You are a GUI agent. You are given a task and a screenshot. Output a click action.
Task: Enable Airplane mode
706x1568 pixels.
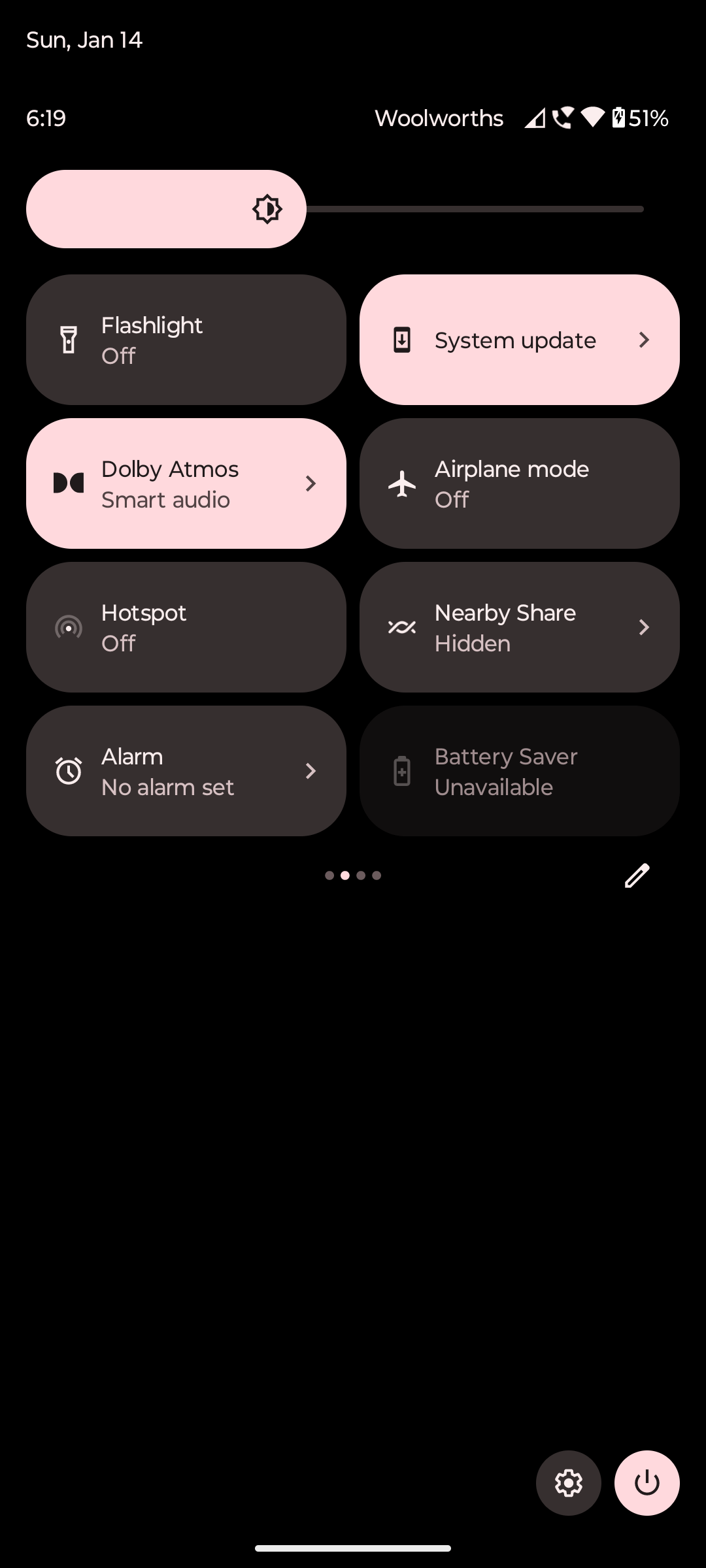click(520, 483)
